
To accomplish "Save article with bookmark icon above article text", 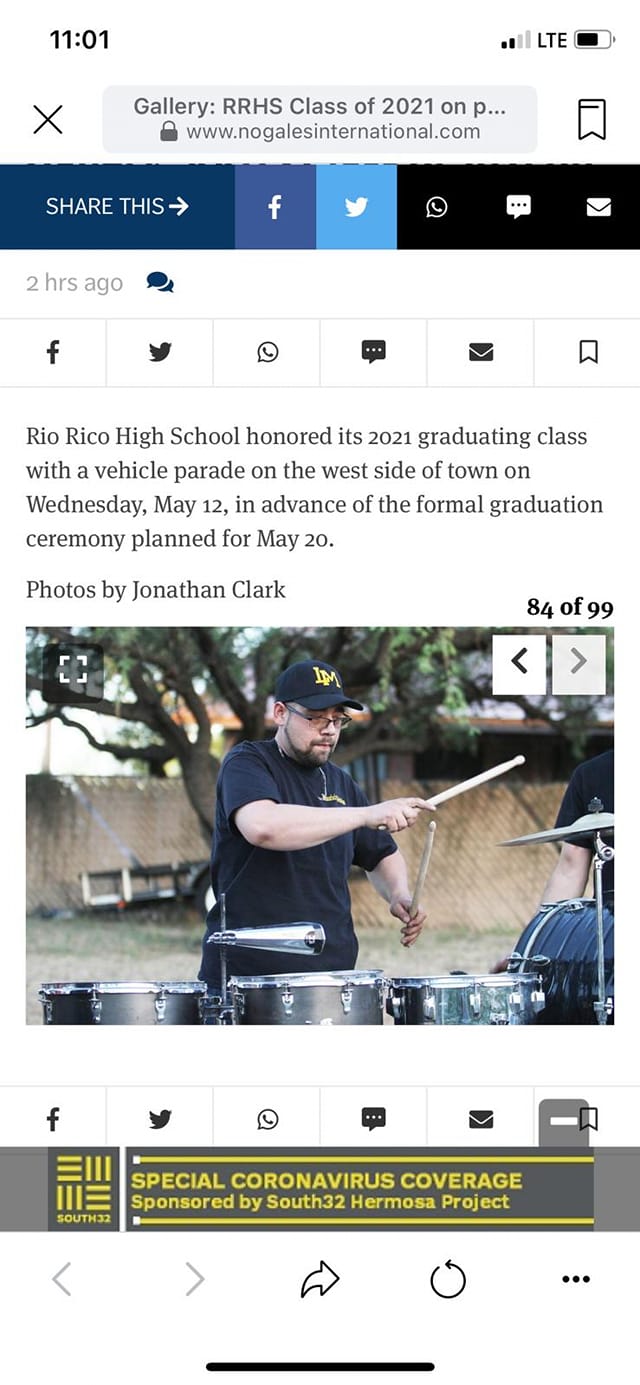I will click(x=588, y=352).
